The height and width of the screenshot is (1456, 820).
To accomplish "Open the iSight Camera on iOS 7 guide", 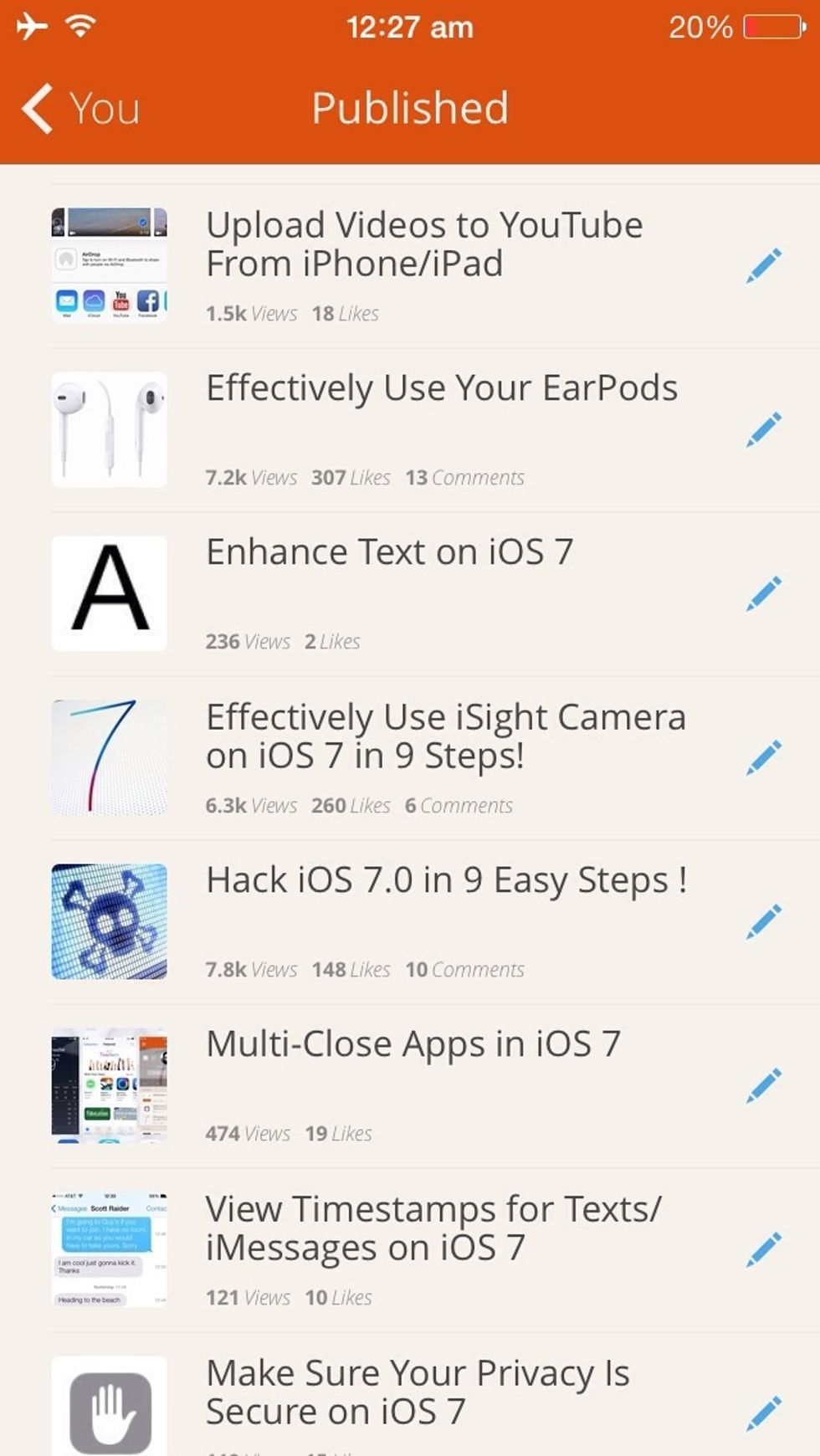I will tap(445, 736).
